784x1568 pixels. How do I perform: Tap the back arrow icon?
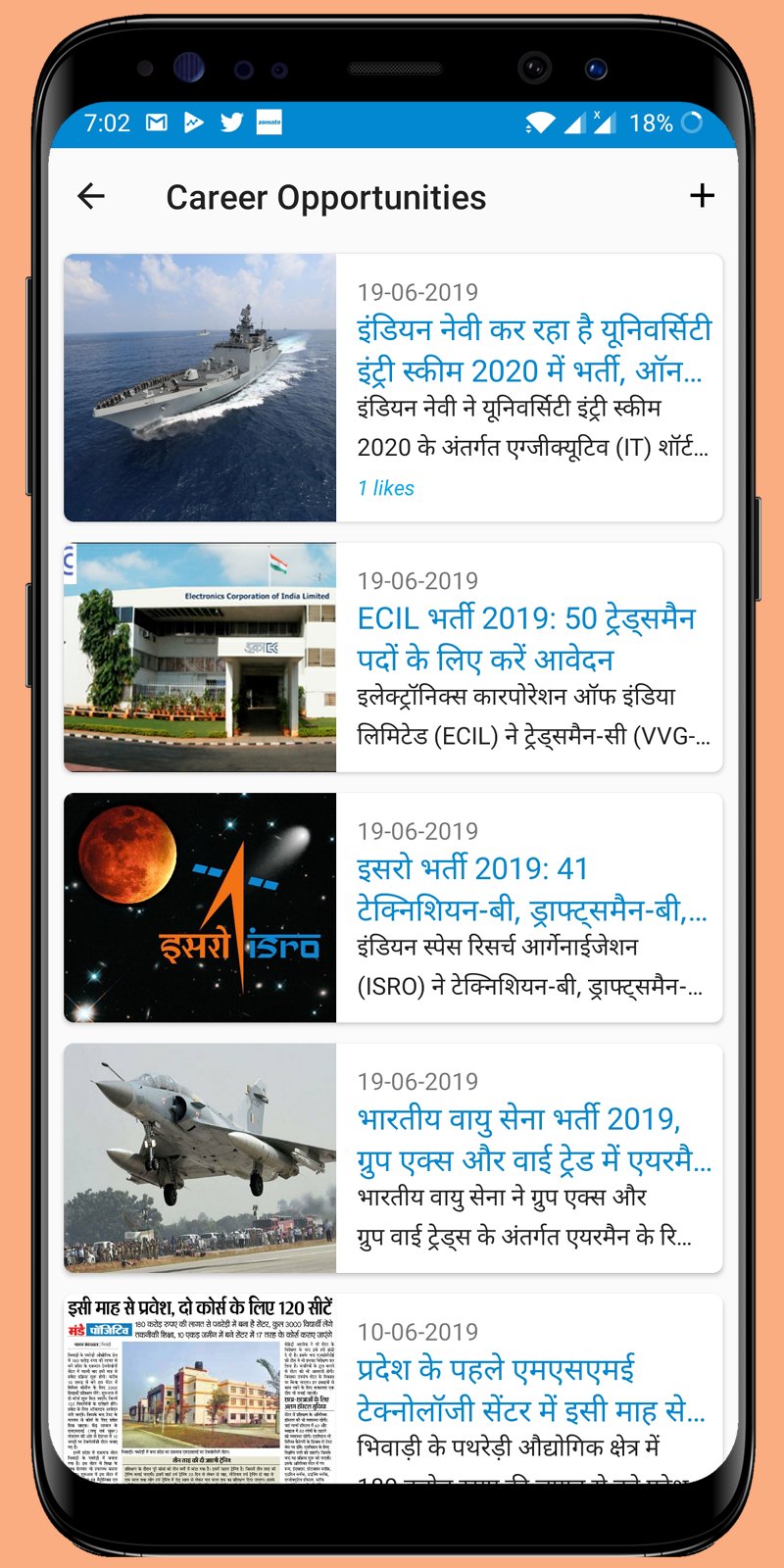coord(90,195)
